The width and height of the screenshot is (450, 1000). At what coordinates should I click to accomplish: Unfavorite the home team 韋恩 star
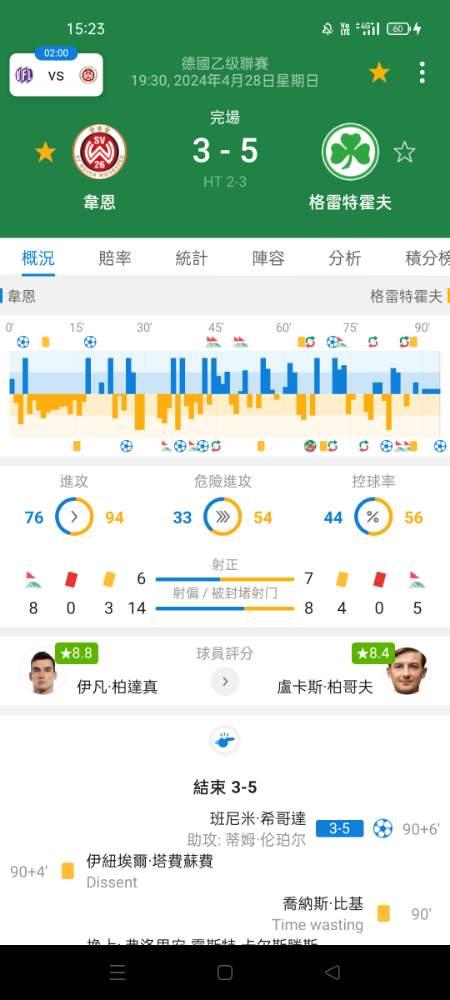pyautogui.click(x=45, y=152)
